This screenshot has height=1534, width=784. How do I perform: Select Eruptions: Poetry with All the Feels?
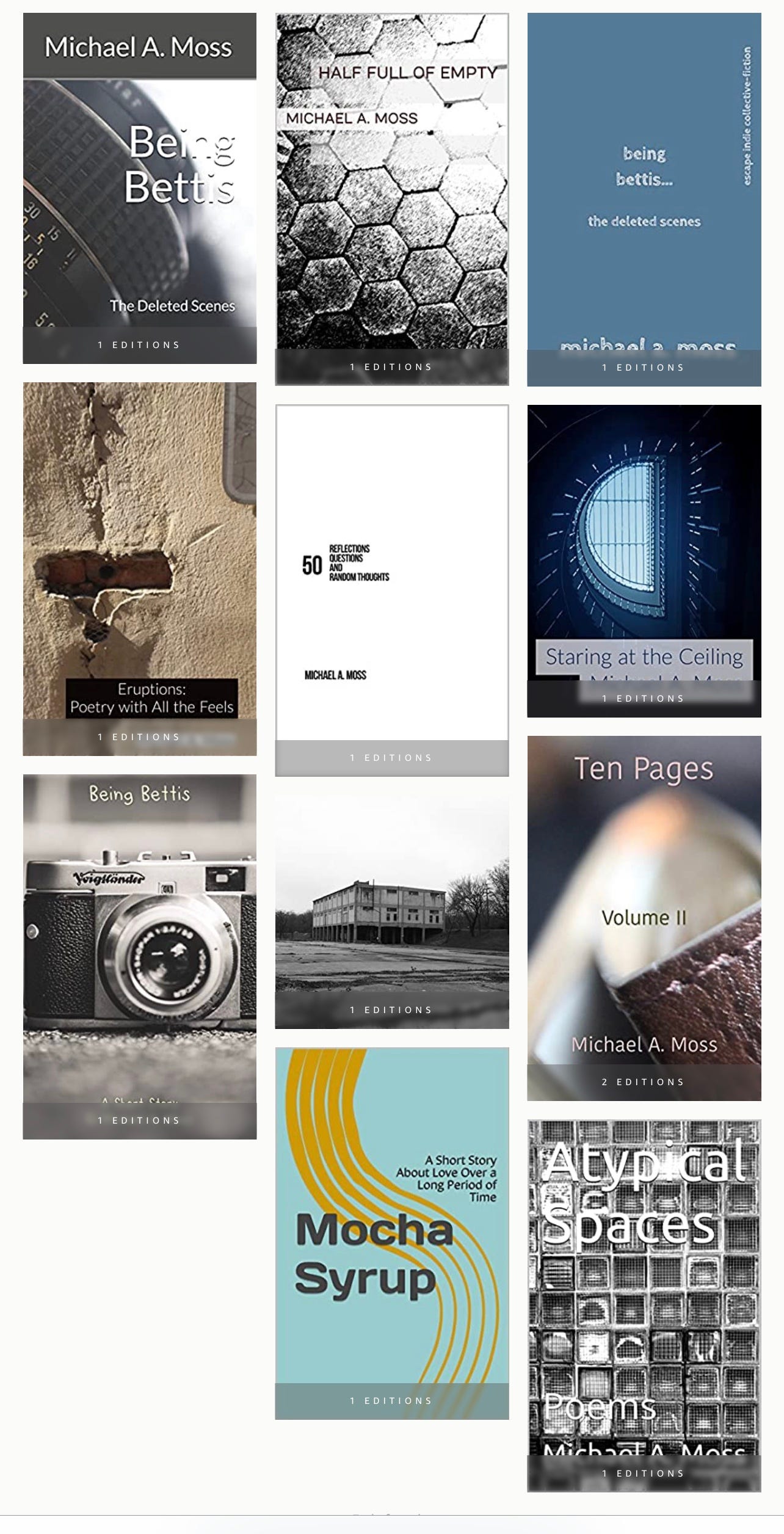pyautogui.click(x=140, y=569)
